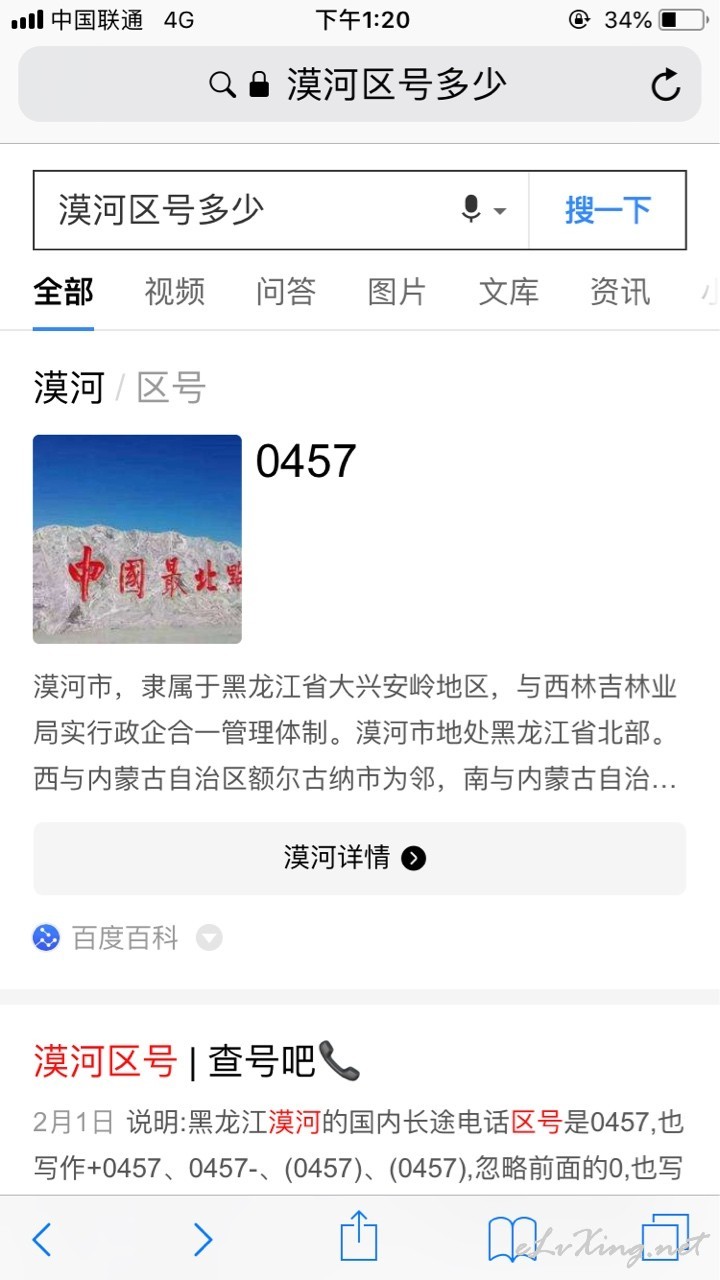Image resolution: width=720 pixels, height=1280 pixels.
Task: Open the 漠河区号 | 查号吧 search result
Action: (x=197, y=1061)
